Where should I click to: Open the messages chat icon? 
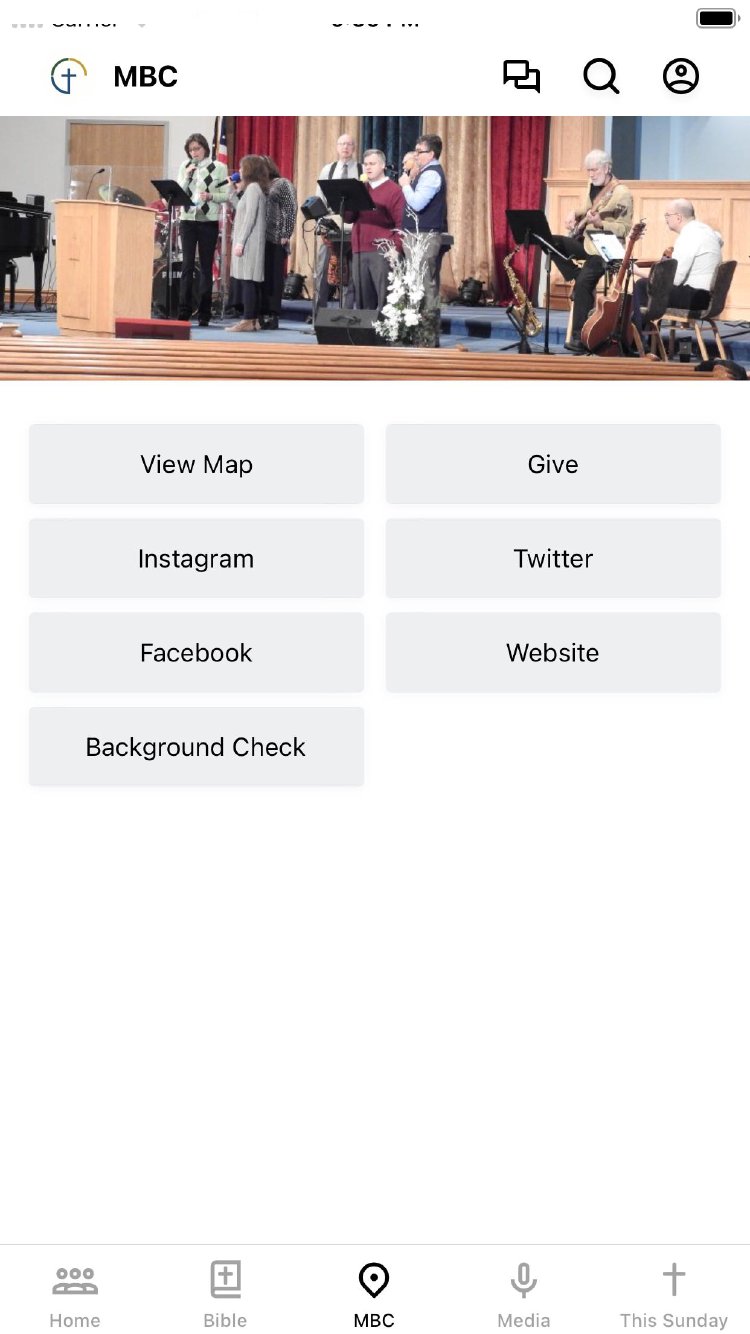[x=521, y=77]
